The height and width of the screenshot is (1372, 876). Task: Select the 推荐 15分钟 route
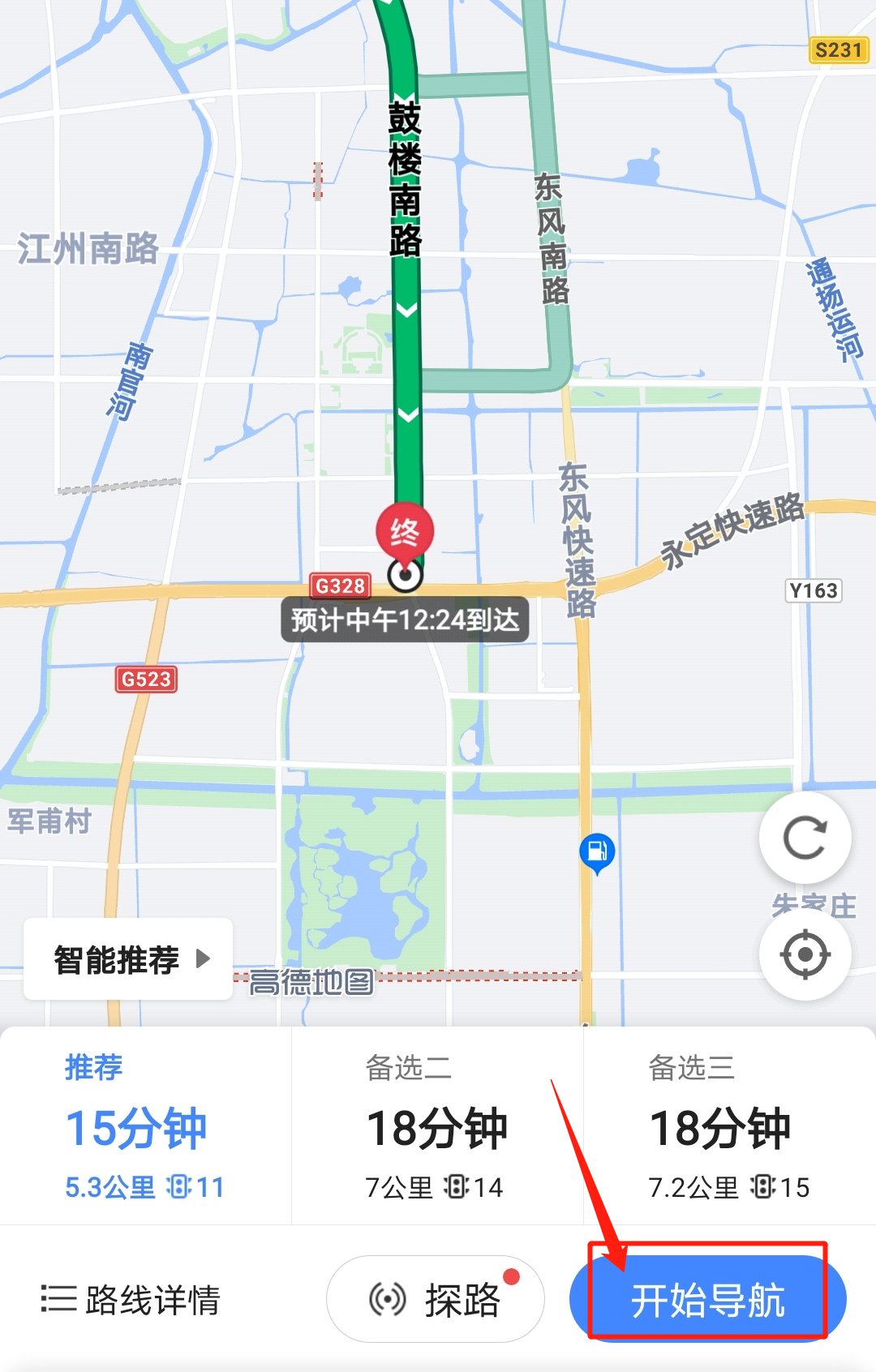click(144, 1127)
